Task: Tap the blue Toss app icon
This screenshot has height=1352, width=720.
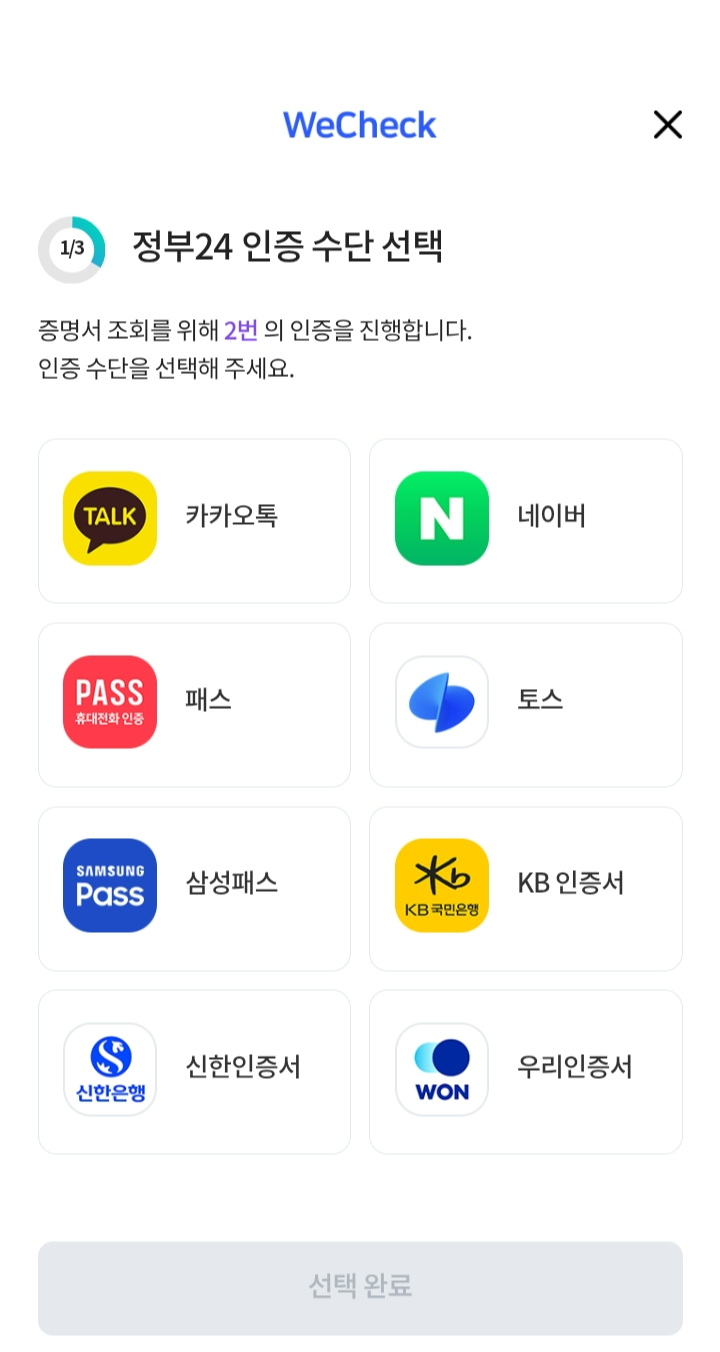Action: click(441, 702)
